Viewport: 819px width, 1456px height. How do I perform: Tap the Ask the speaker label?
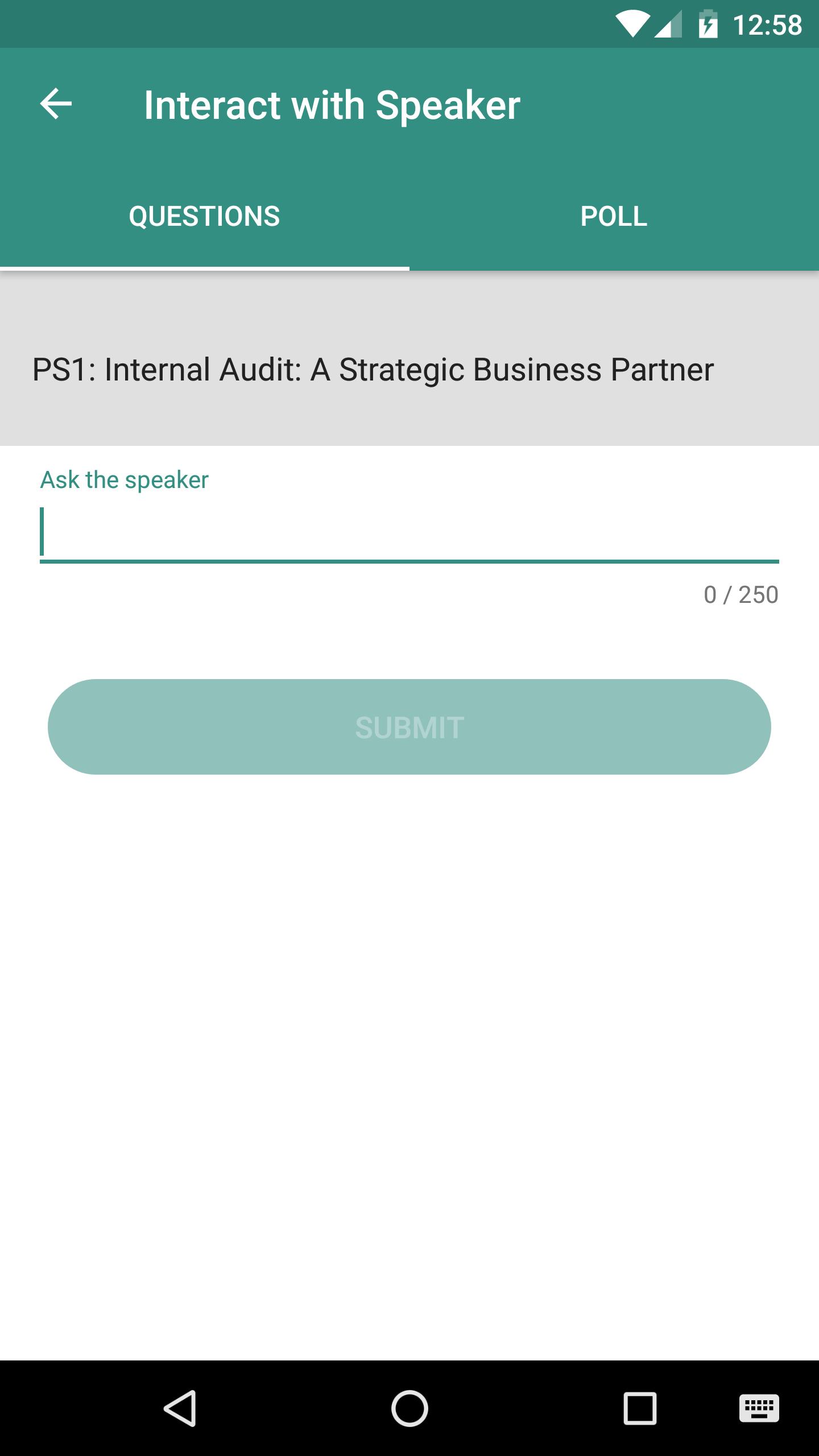(x=123, y=479)
